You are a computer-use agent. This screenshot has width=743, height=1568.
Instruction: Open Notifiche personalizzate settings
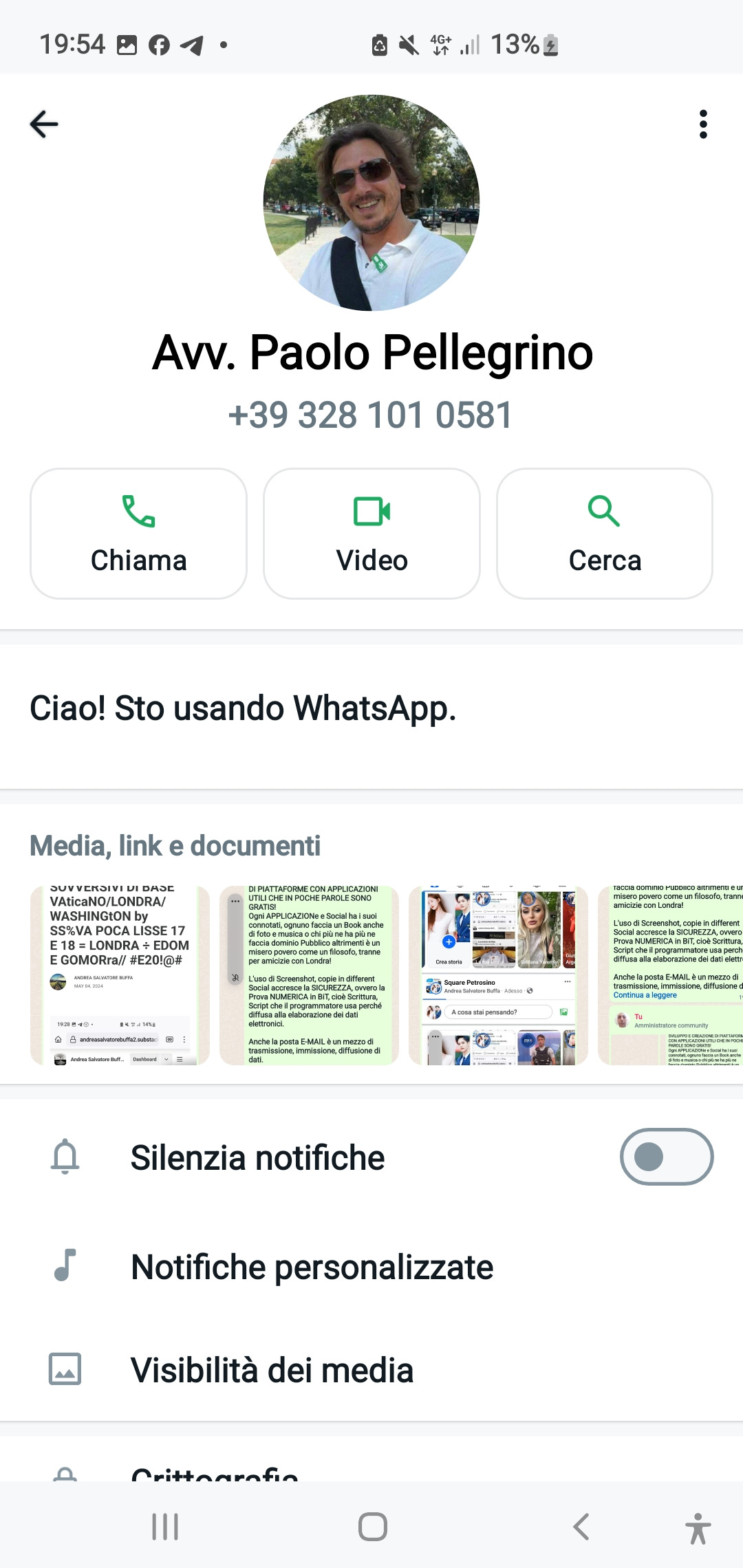(x=371, y=1267)
